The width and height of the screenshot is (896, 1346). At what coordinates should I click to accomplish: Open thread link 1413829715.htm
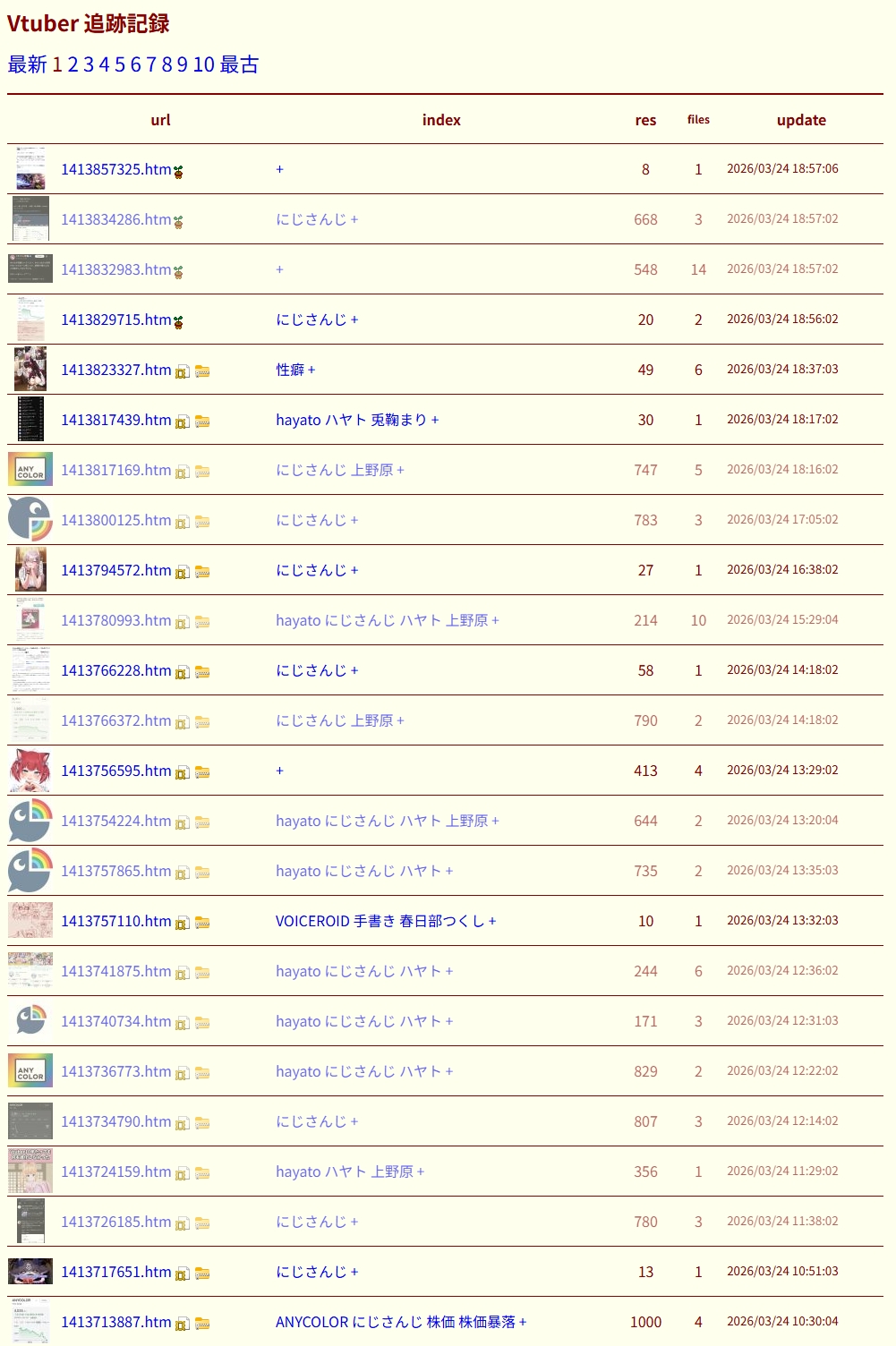point(115,319)
